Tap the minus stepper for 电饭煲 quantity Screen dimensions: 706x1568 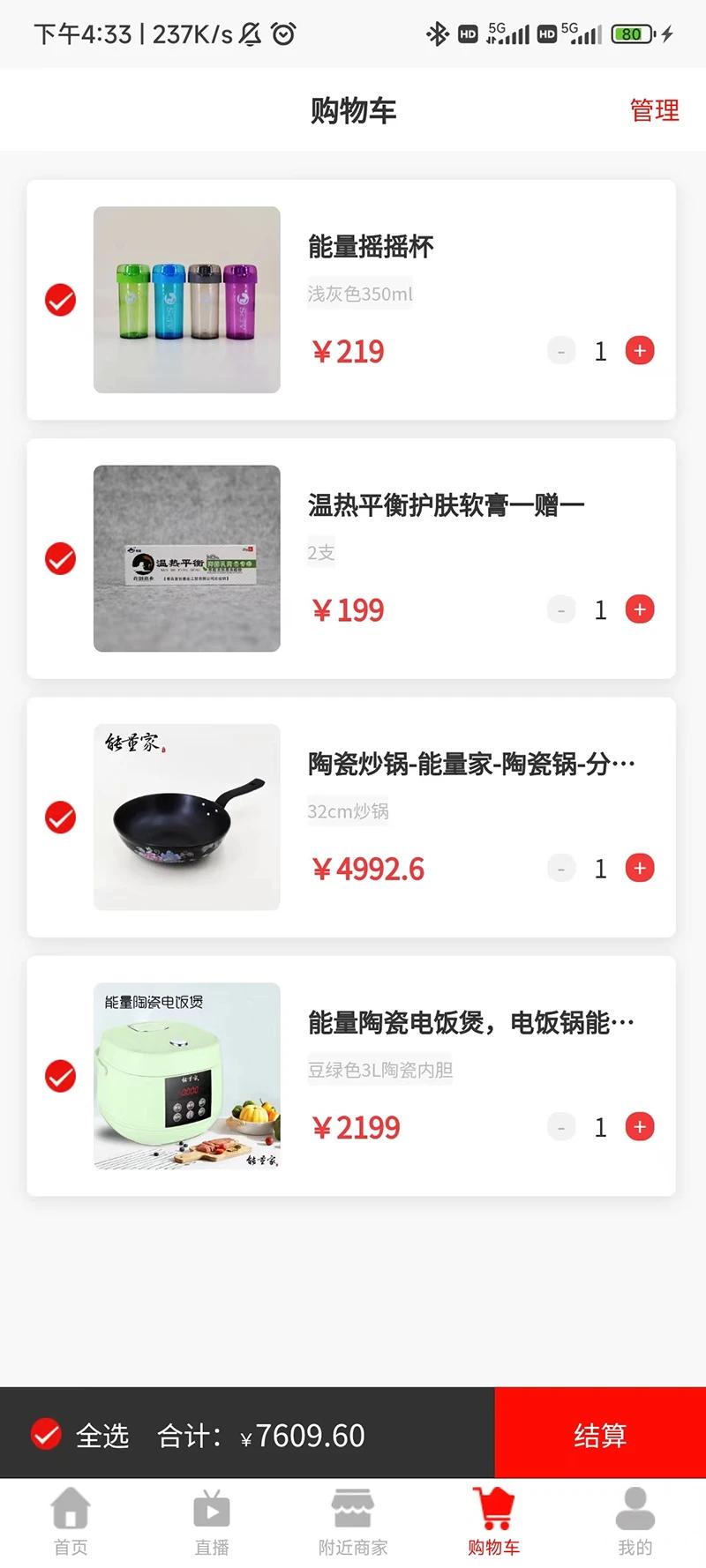[561, 1126]
